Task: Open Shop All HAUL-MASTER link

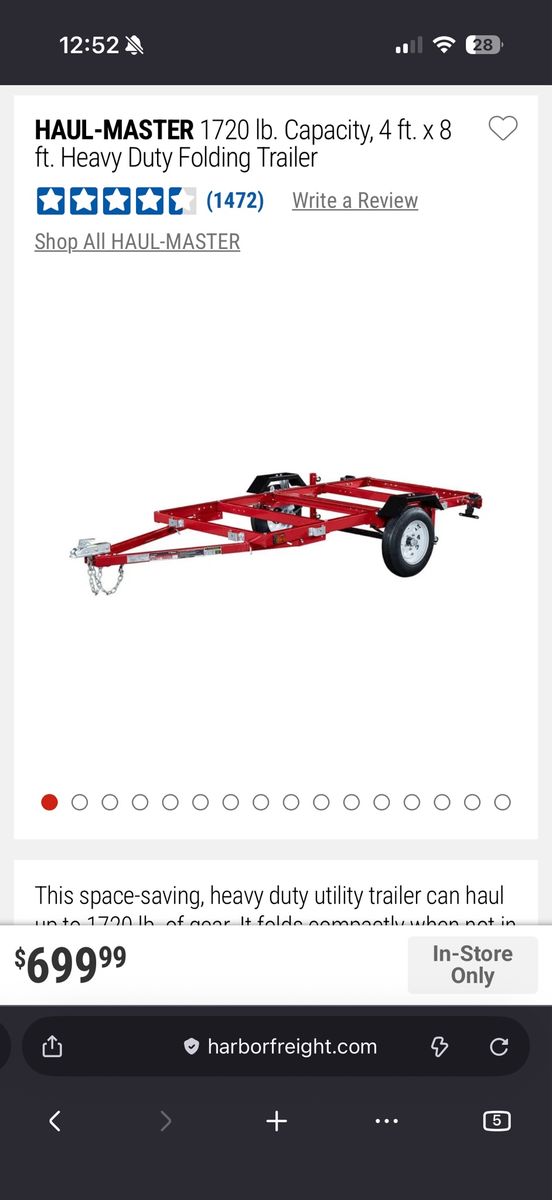Action: 137,241
